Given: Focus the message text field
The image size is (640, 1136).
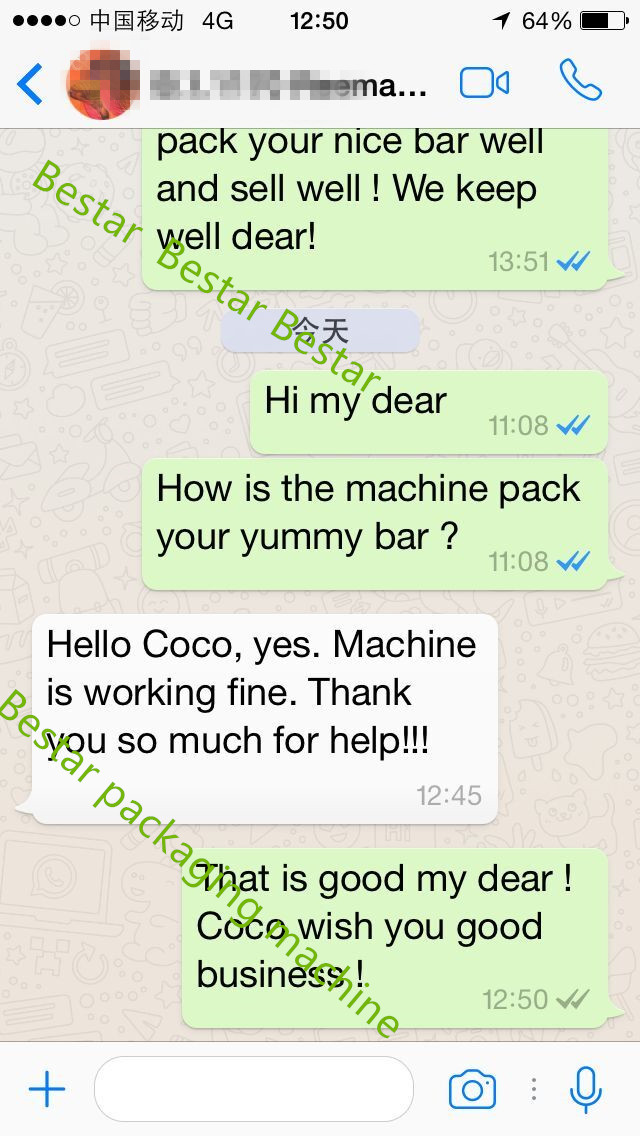Looking at the screenshot, I should 253,1089.
